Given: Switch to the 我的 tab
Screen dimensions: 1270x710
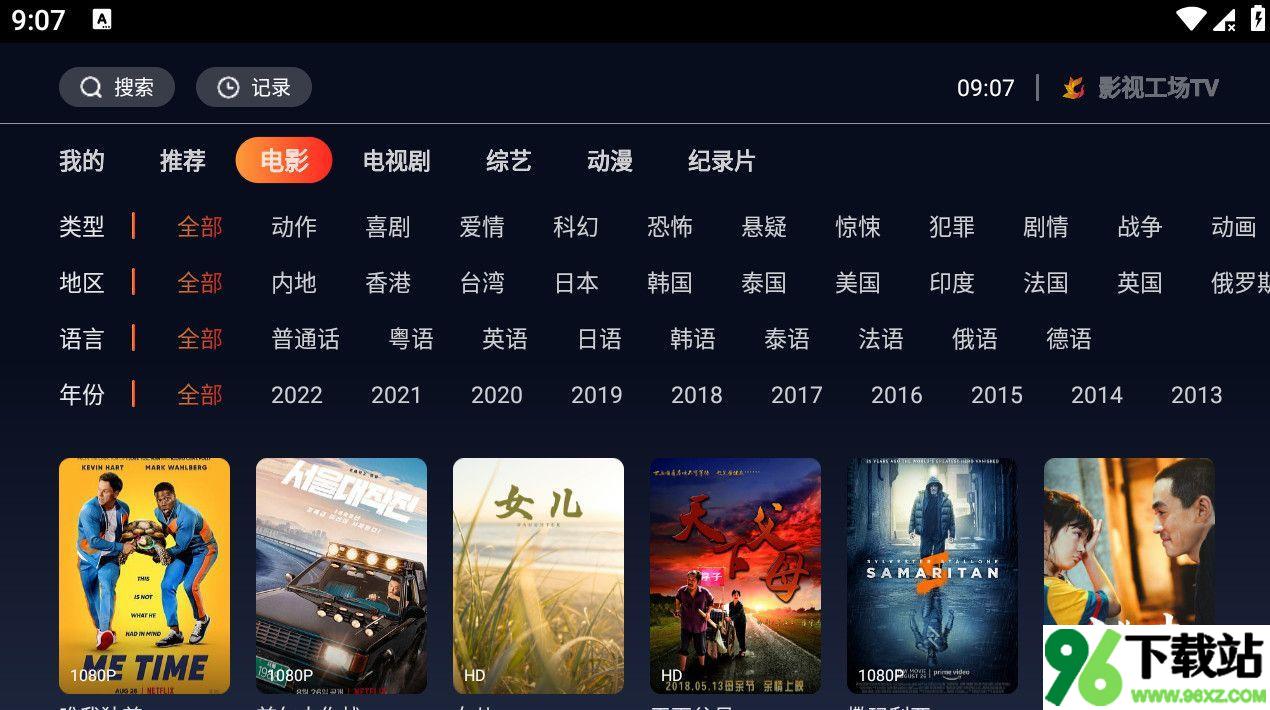Looking at the screenshot, I should click(82, 161).
